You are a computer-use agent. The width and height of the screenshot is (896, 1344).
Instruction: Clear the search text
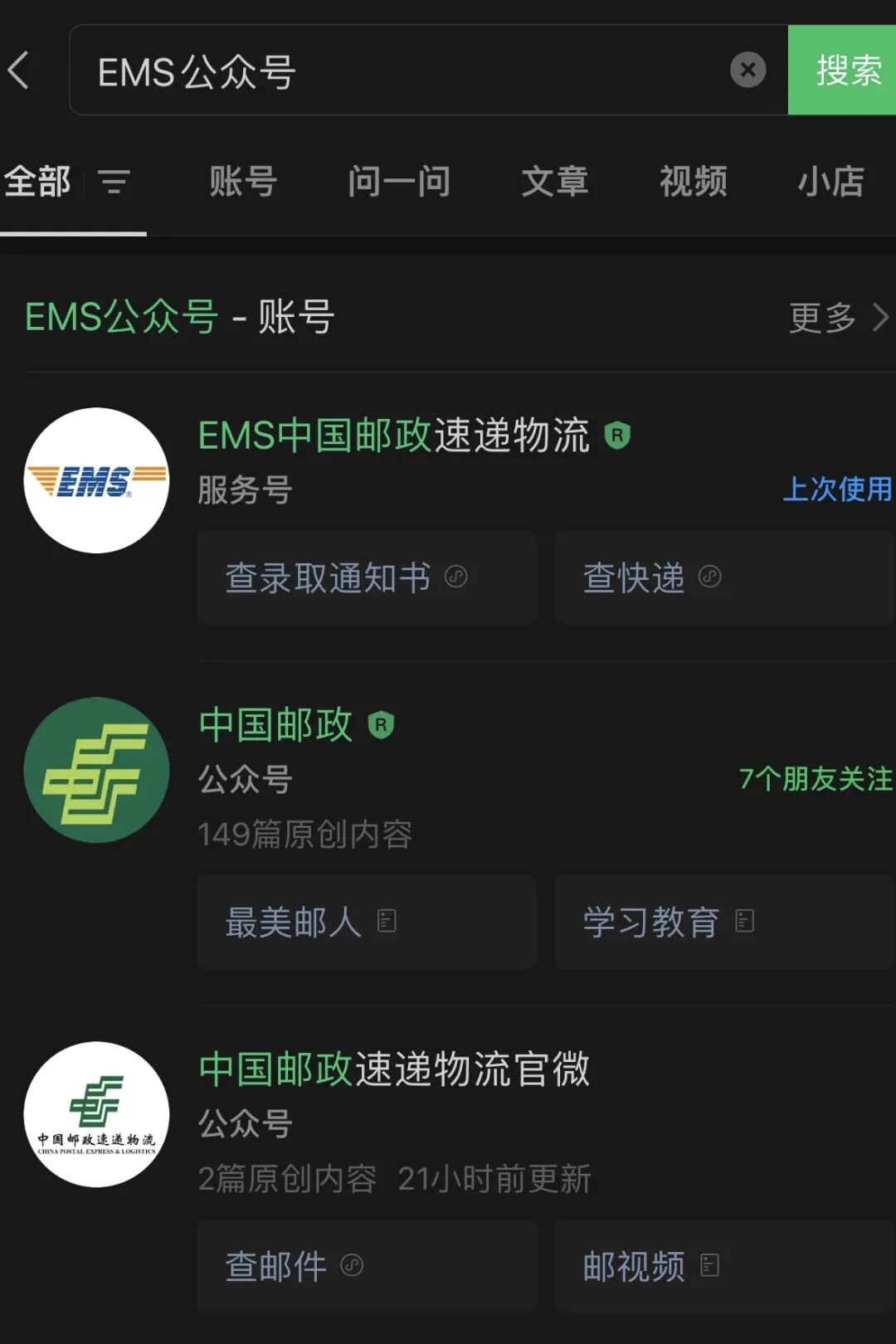(747, 71)
